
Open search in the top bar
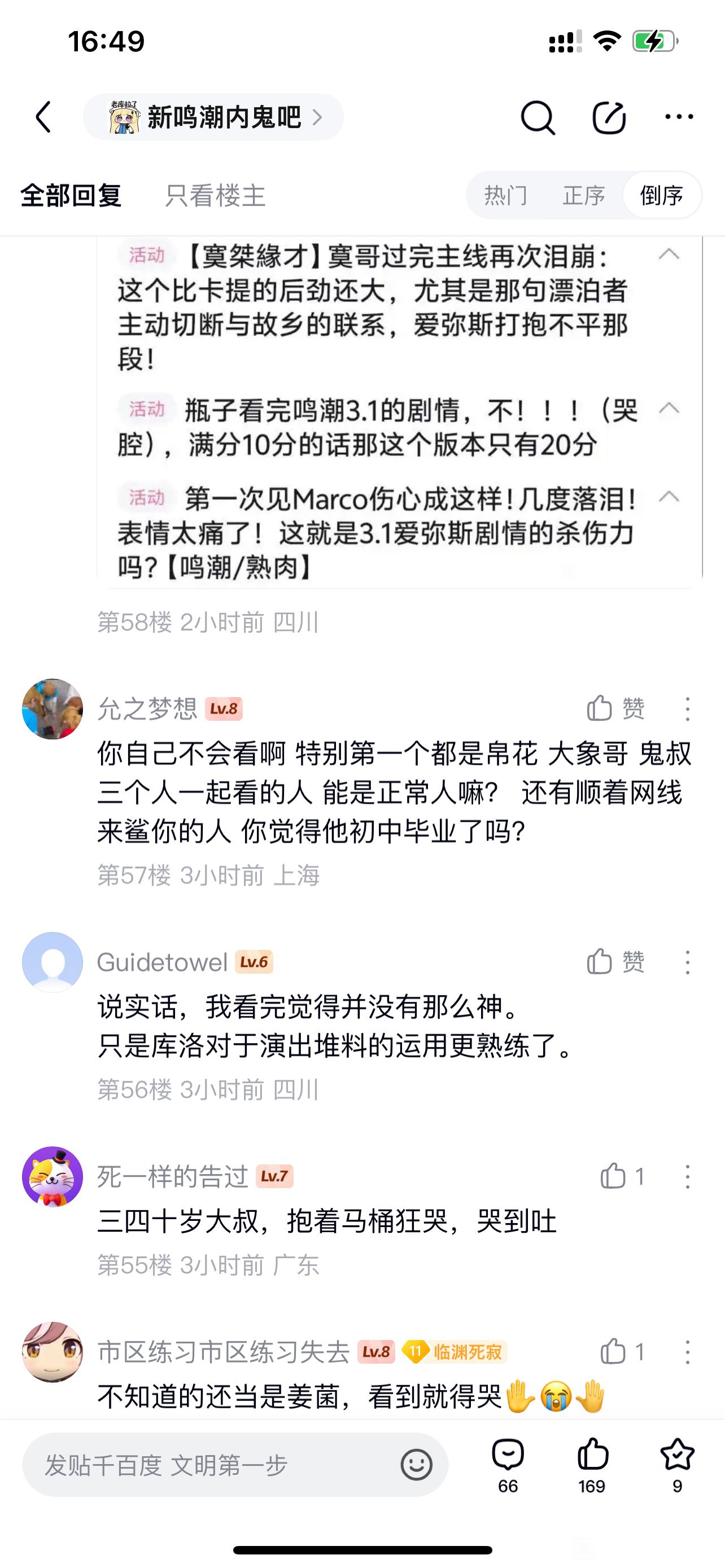538,117
